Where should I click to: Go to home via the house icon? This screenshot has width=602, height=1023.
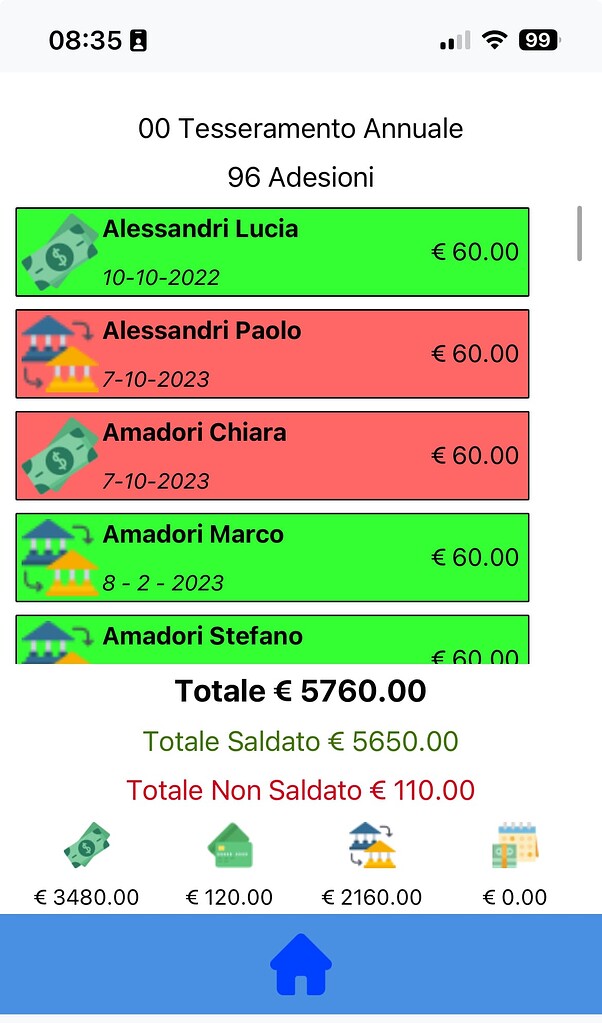(x=301, y=964)
